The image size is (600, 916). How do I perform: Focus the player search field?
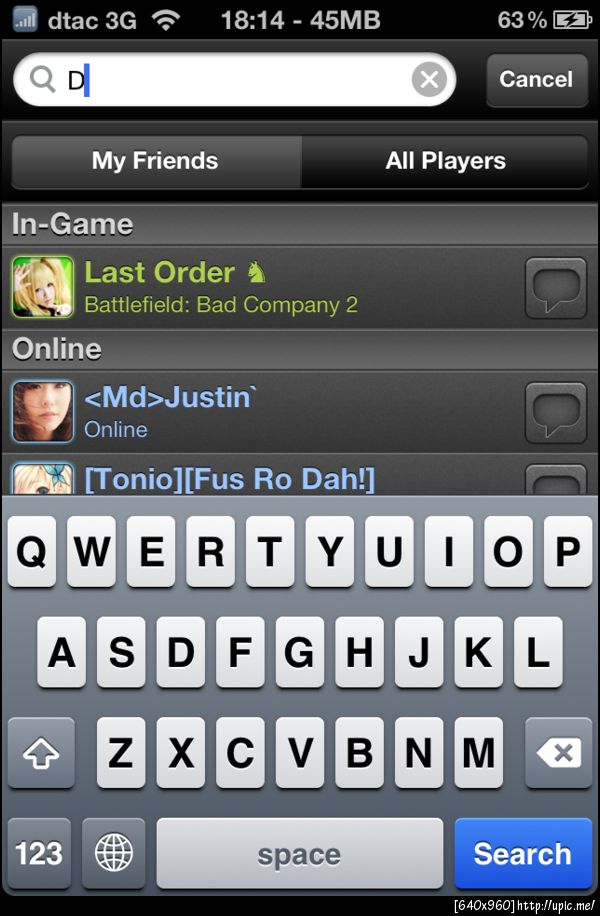[240, 80]
